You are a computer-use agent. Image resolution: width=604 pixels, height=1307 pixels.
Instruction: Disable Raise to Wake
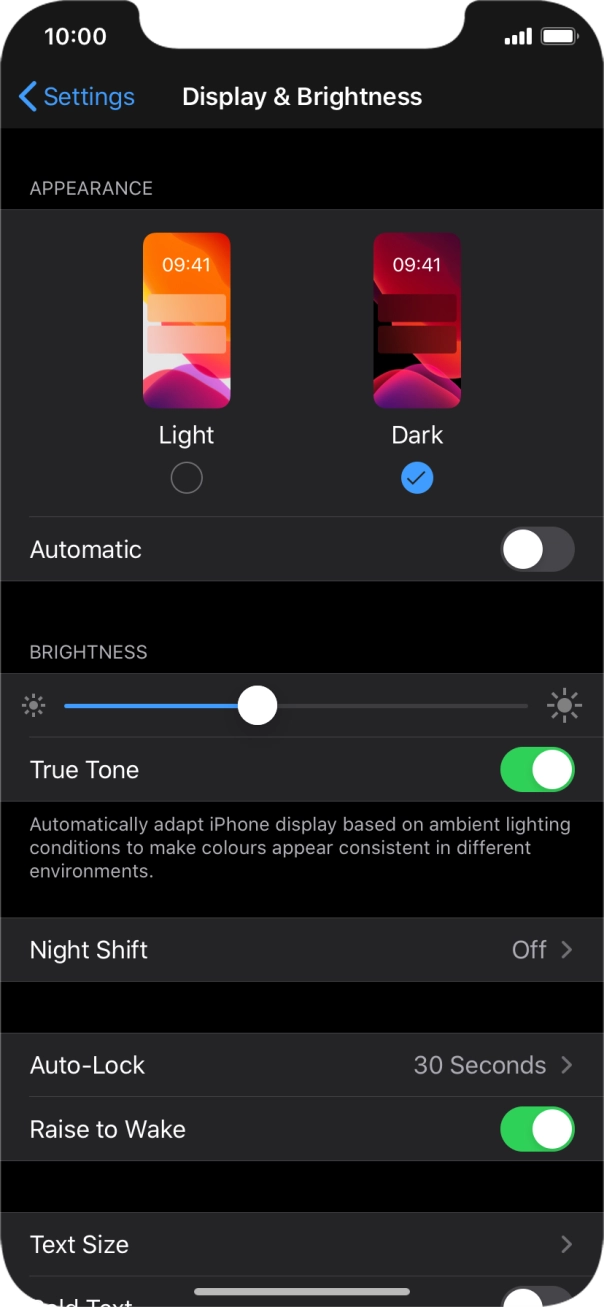[x=537, y=1129]
